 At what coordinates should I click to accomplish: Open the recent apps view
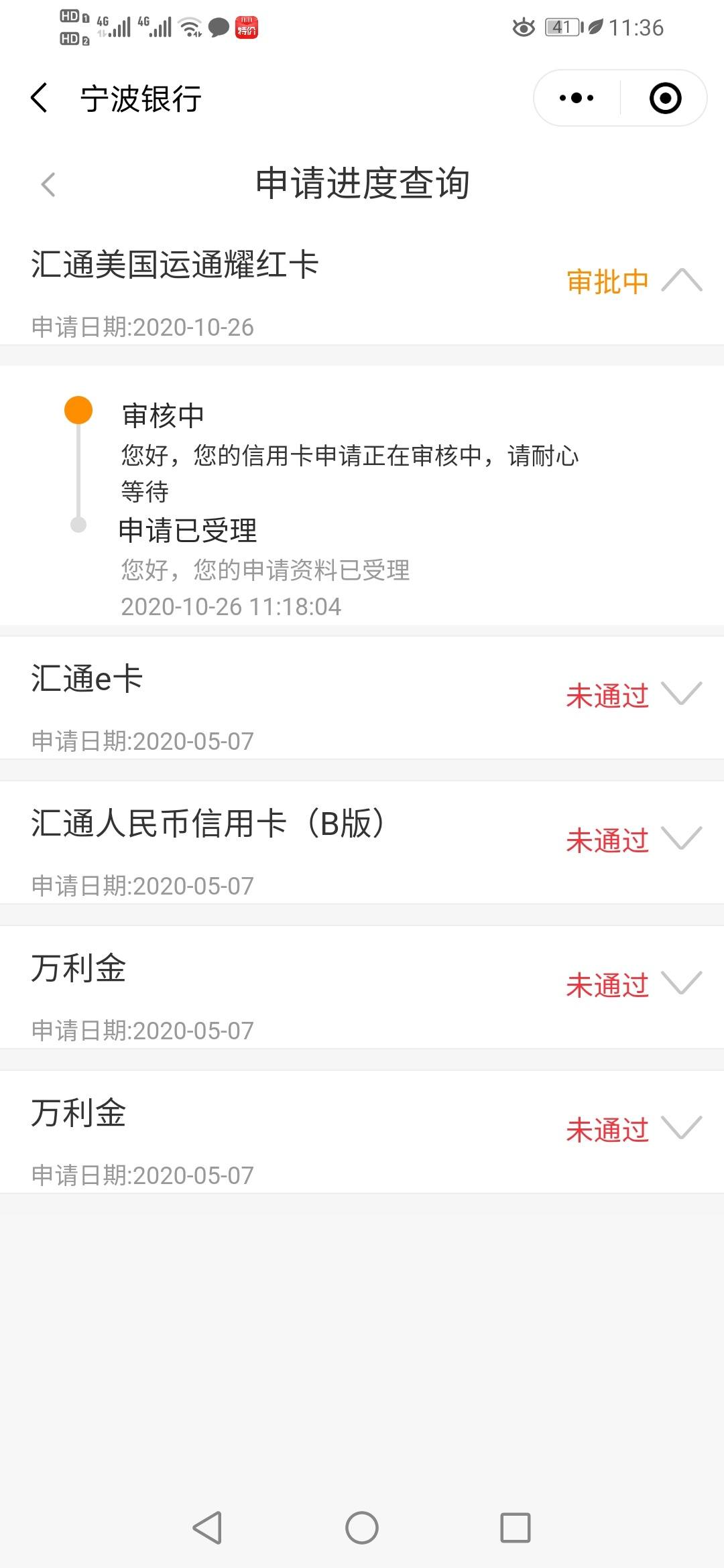point(516,1528)
